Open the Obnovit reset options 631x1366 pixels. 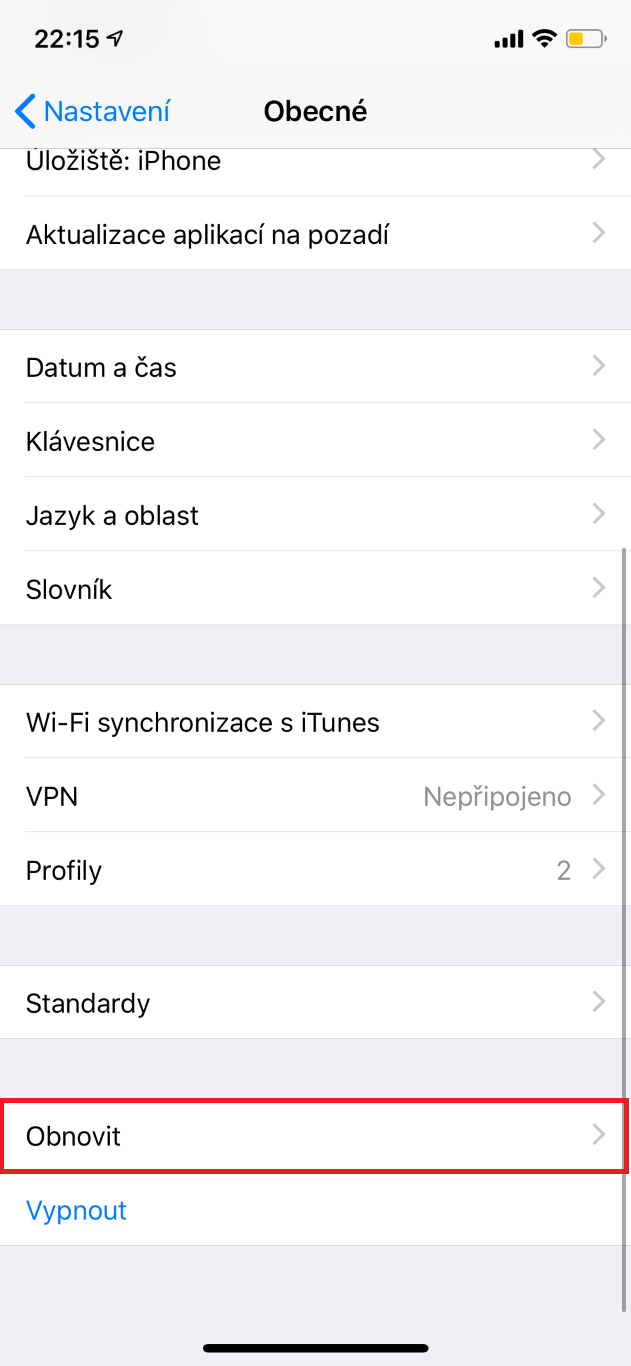pos(315,1136)
